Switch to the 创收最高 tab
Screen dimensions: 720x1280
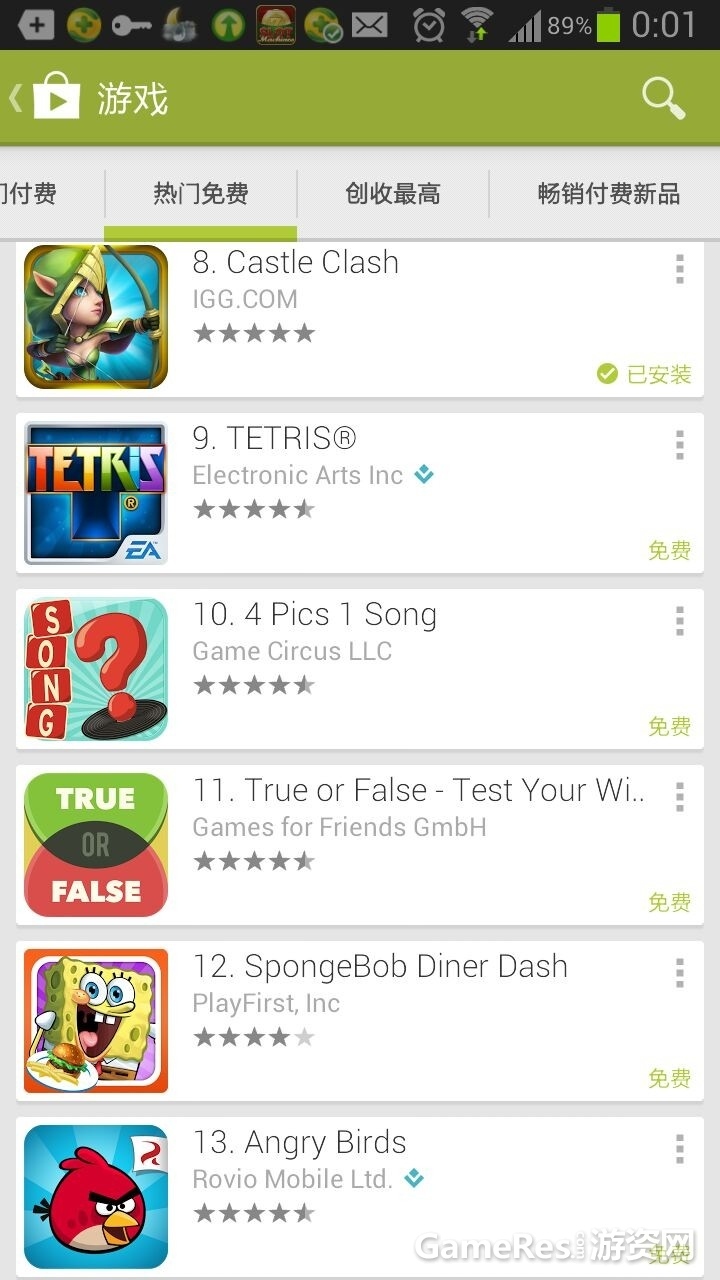coord(393,193)
